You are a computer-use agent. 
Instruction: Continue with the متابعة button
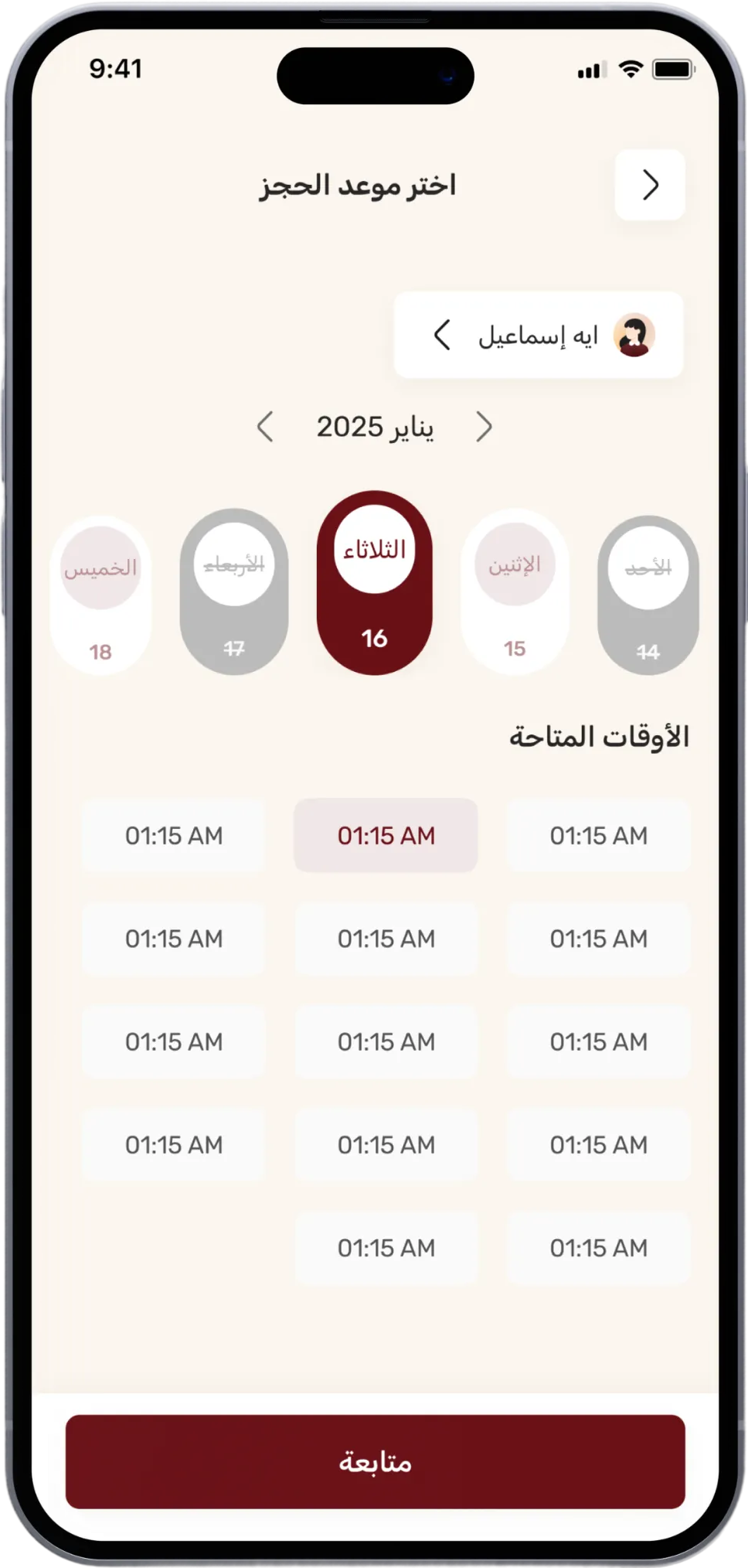(x=376, y=1461)
